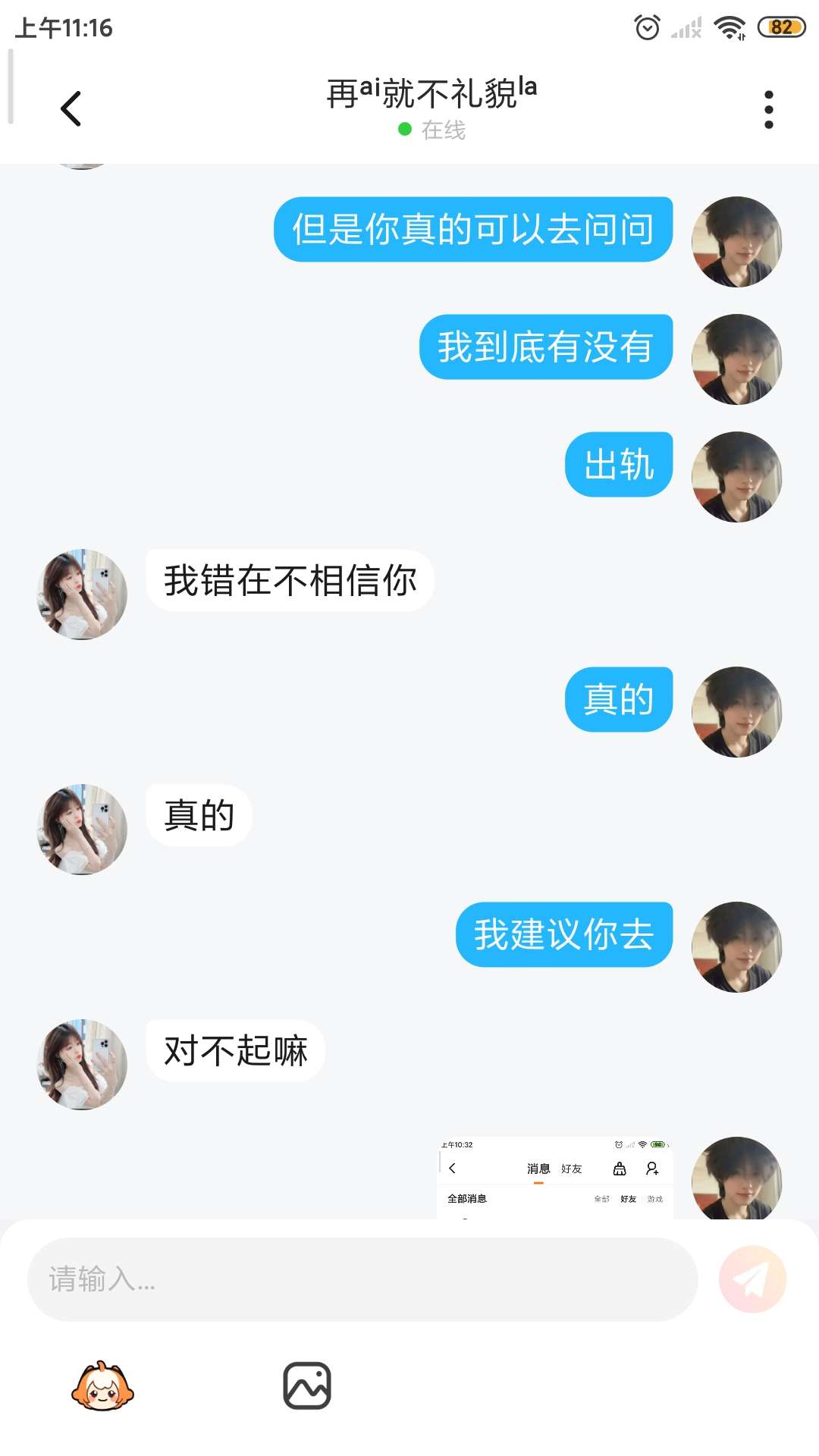Open the image gallery picker

(306, 1386)
